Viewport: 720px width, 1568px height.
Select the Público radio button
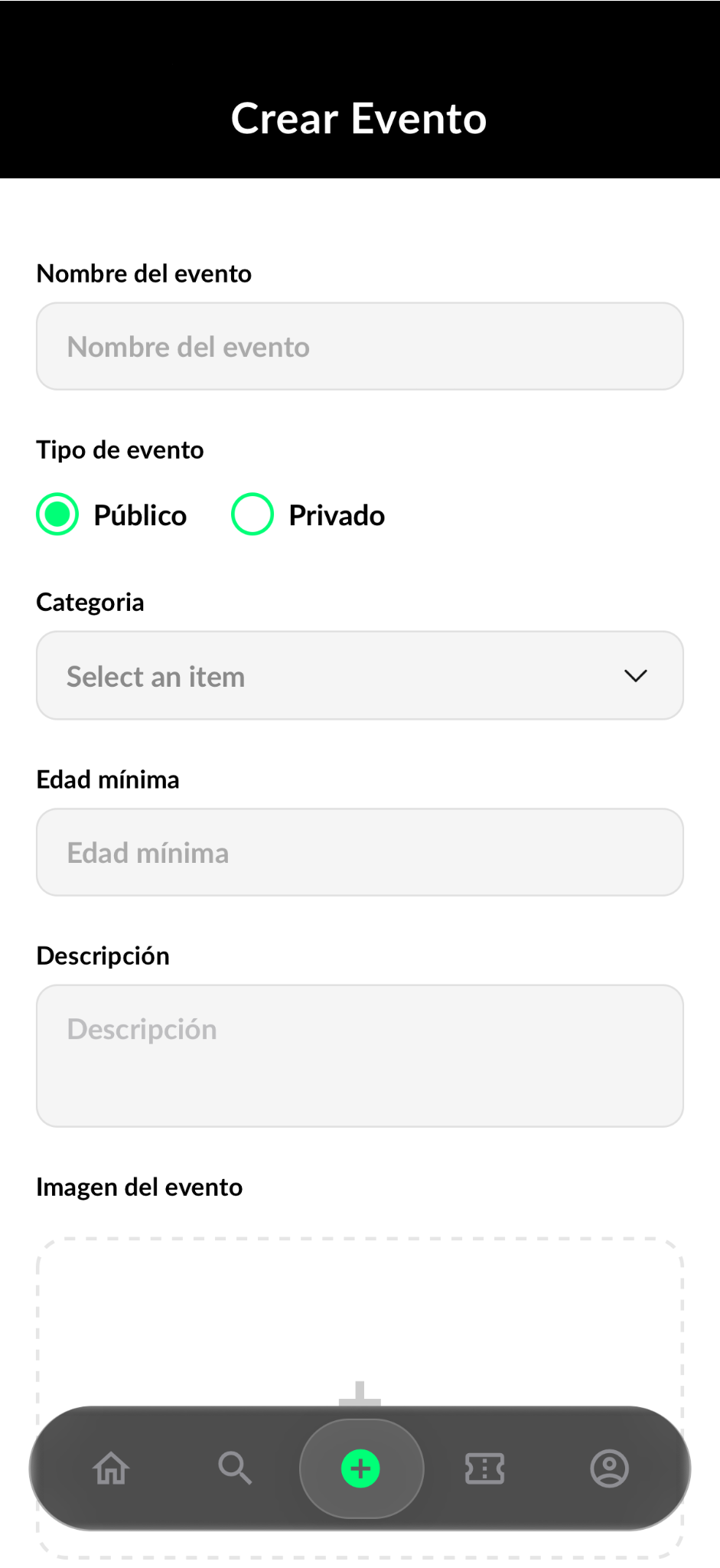[x=57, y=514]
